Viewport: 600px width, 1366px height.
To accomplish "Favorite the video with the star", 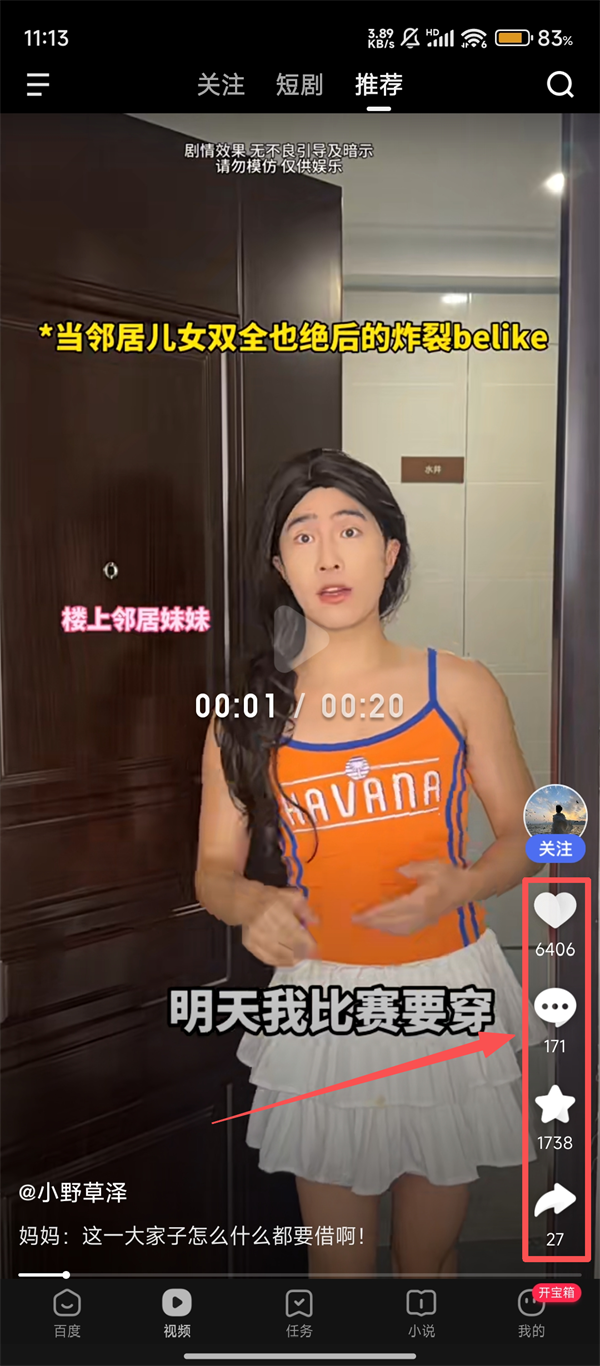I will [x=555, y=1104].
